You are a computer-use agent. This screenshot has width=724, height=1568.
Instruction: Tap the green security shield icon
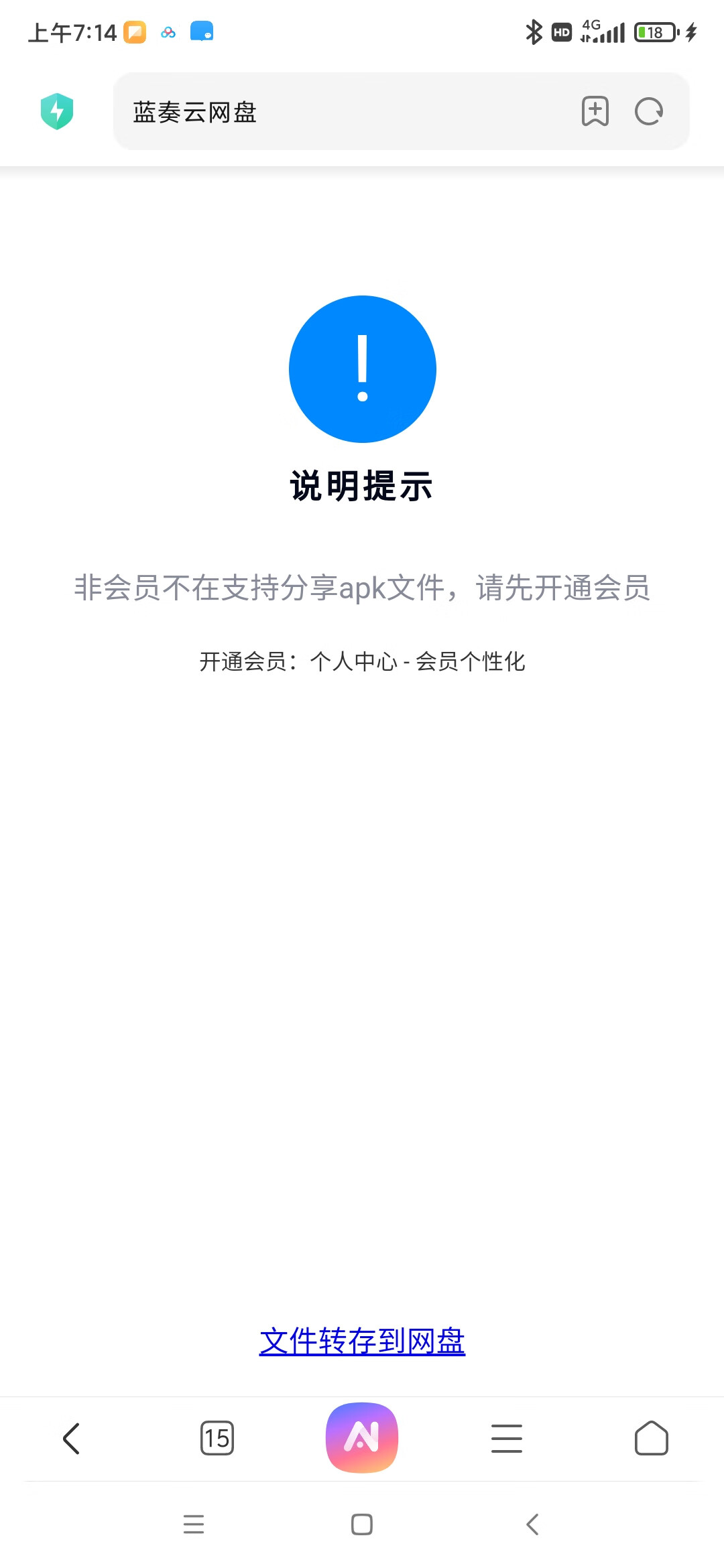(57, 111)
